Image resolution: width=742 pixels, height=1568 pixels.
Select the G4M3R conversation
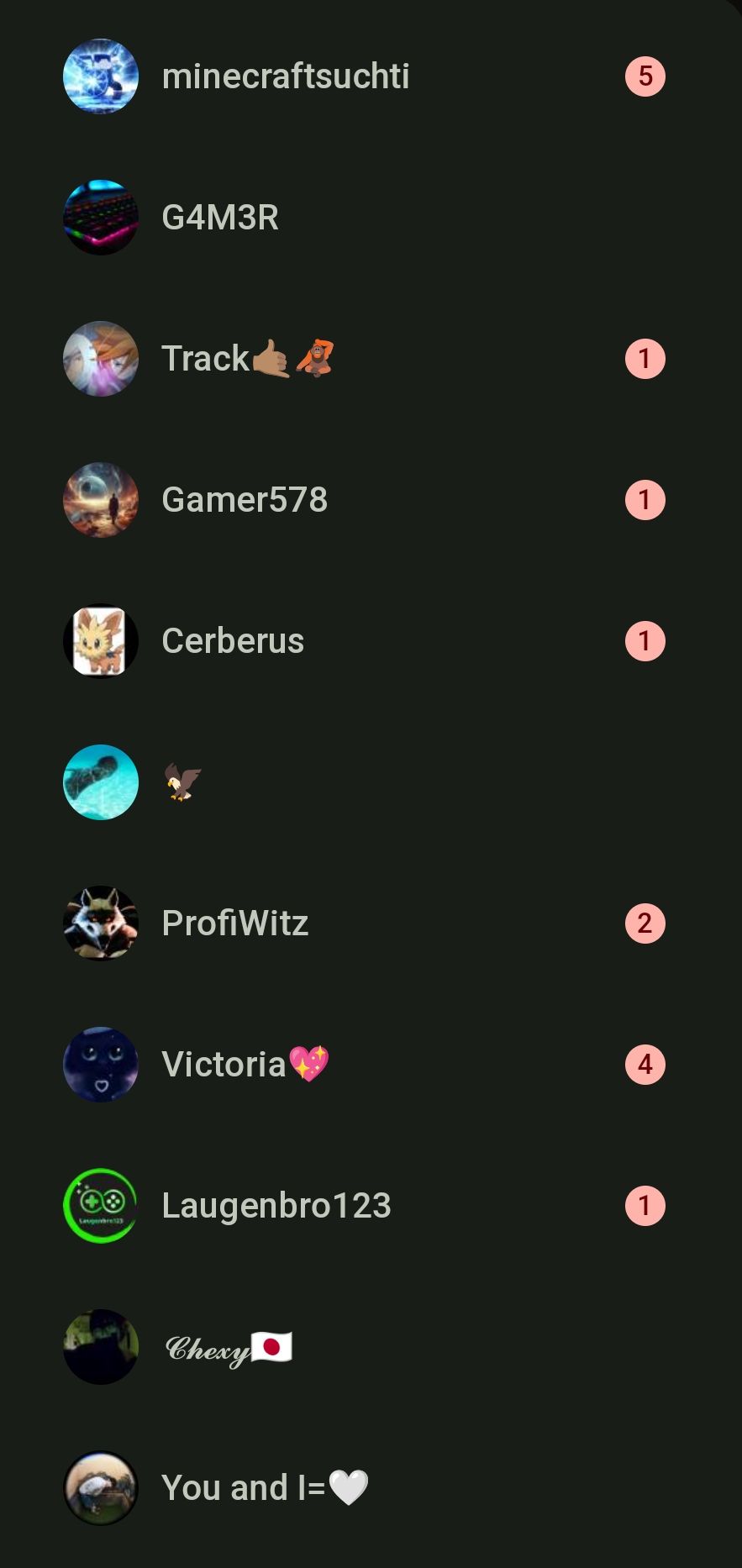(220, 218)
